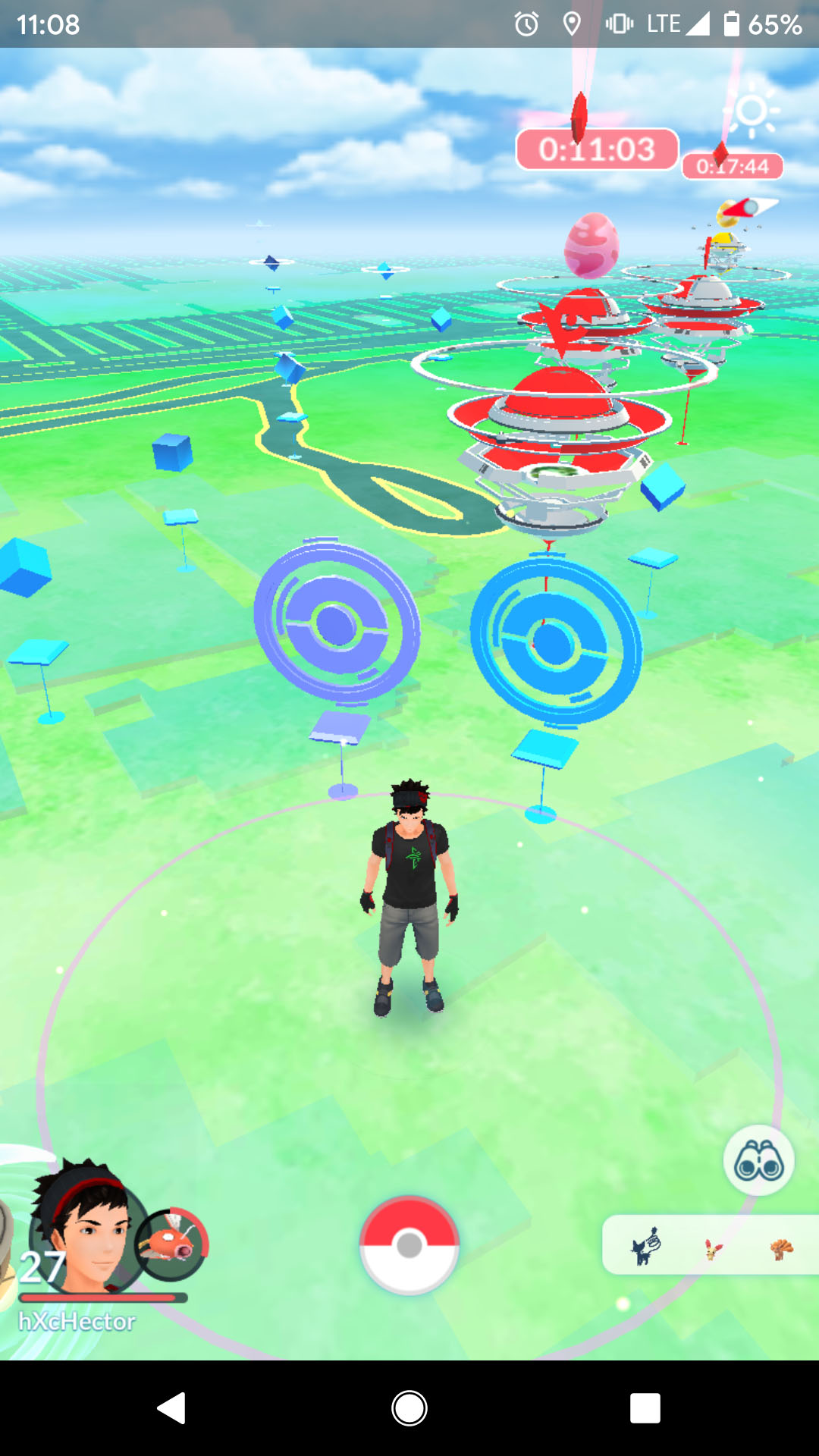The image size is (819, 1456).
Task: Open the nearest red Team Valor gym
Action: 559,447
